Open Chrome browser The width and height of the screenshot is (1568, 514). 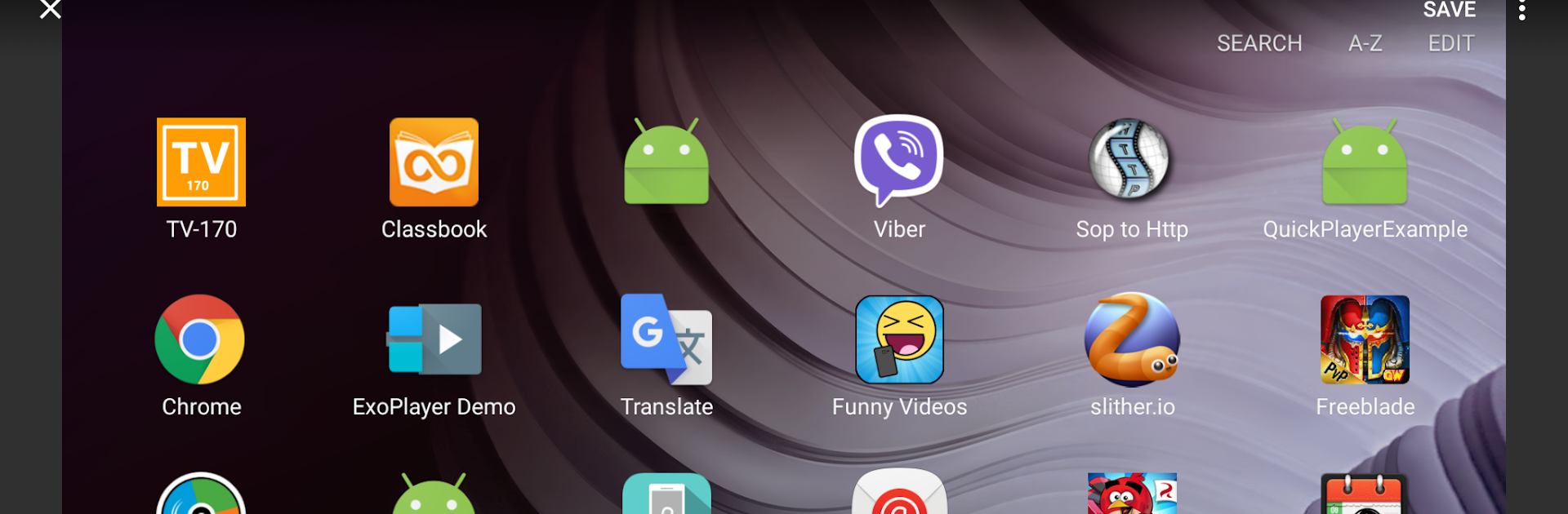pos(200,339)
